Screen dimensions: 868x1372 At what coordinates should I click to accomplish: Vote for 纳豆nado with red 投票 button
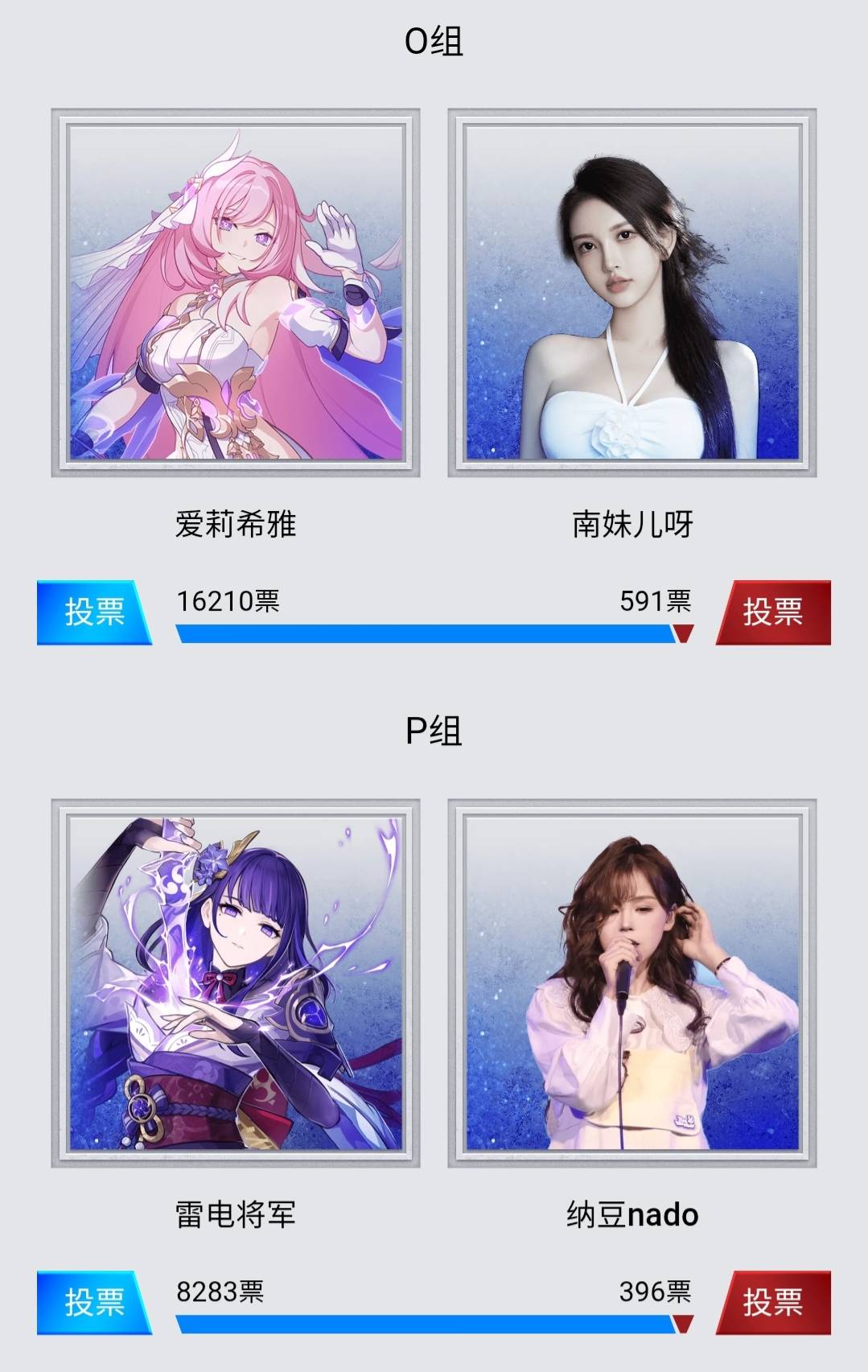click(773, 1302)
